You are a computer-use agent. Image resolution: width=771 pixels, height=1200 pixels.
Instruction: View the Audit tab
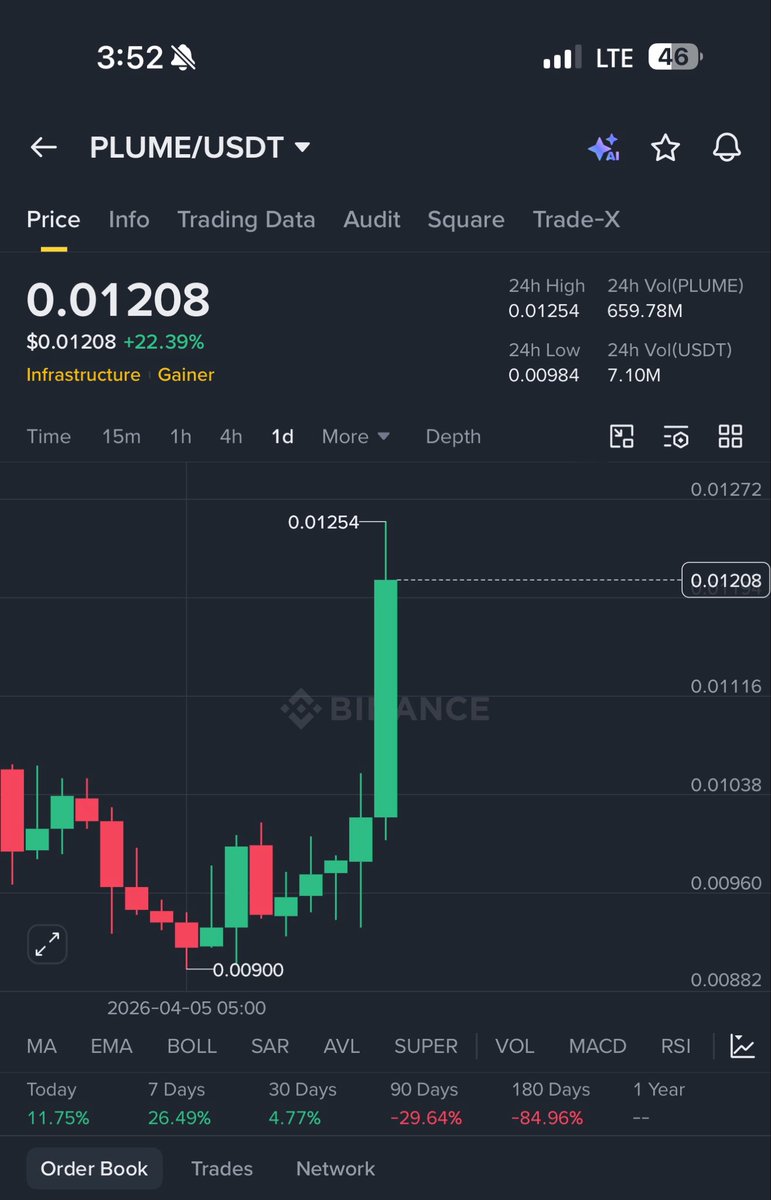pyautogui.click(x=372, y=220)
